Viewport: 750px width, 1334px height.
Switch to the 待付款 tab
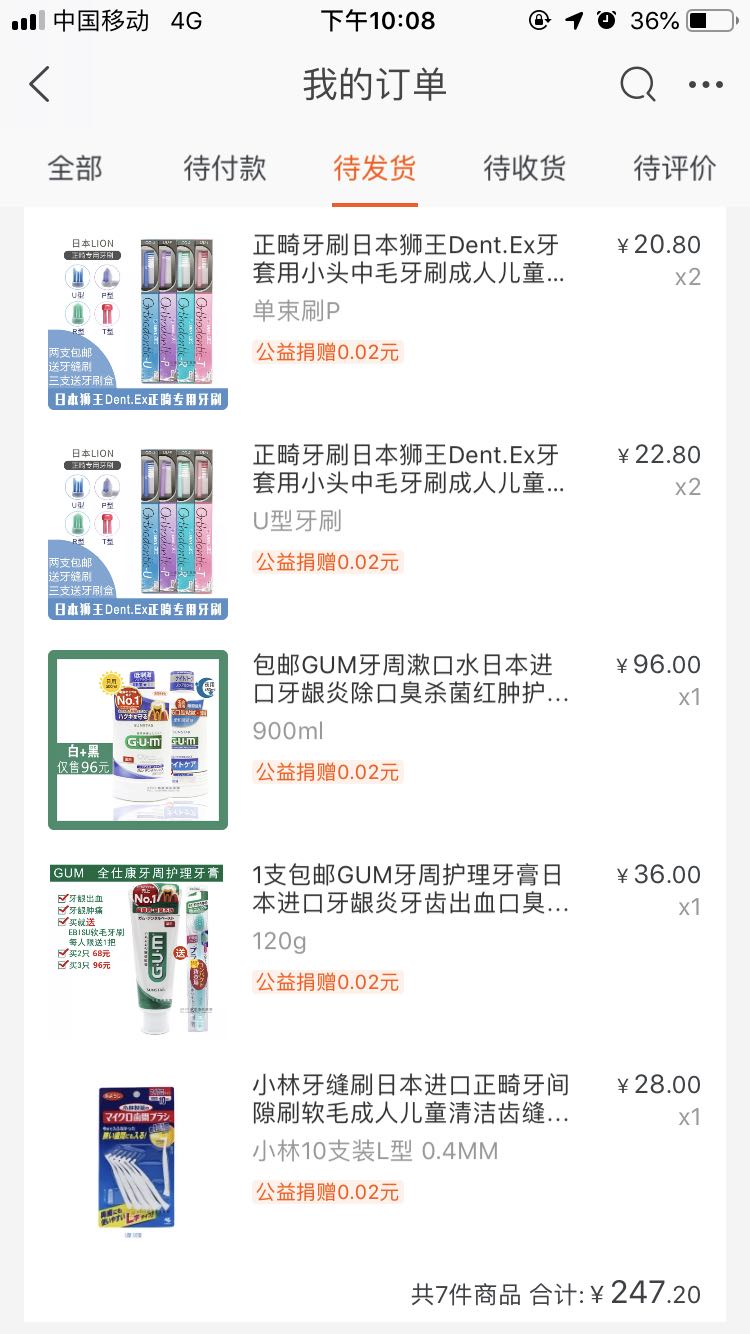[225, 168]
